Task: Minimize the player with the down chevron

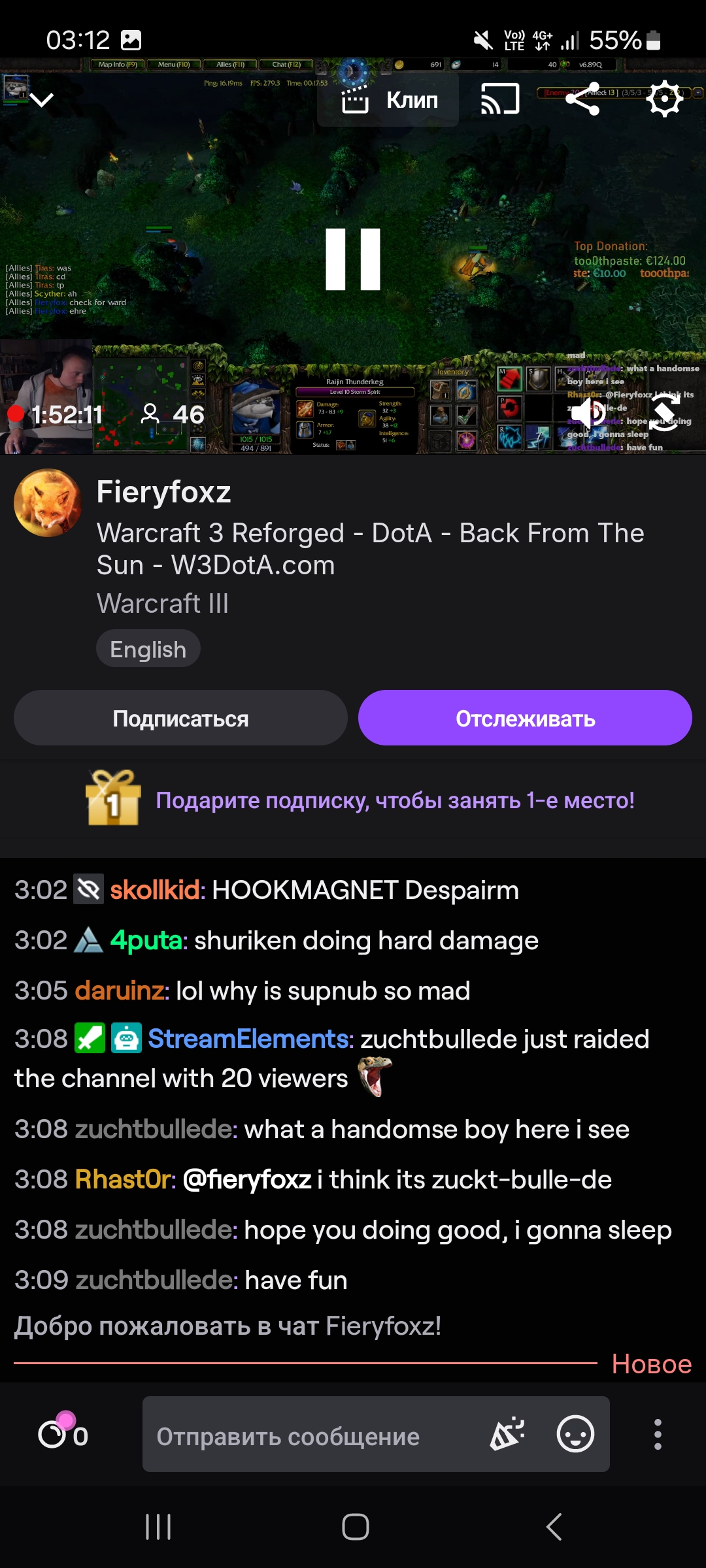Action: tap(42, 100)
